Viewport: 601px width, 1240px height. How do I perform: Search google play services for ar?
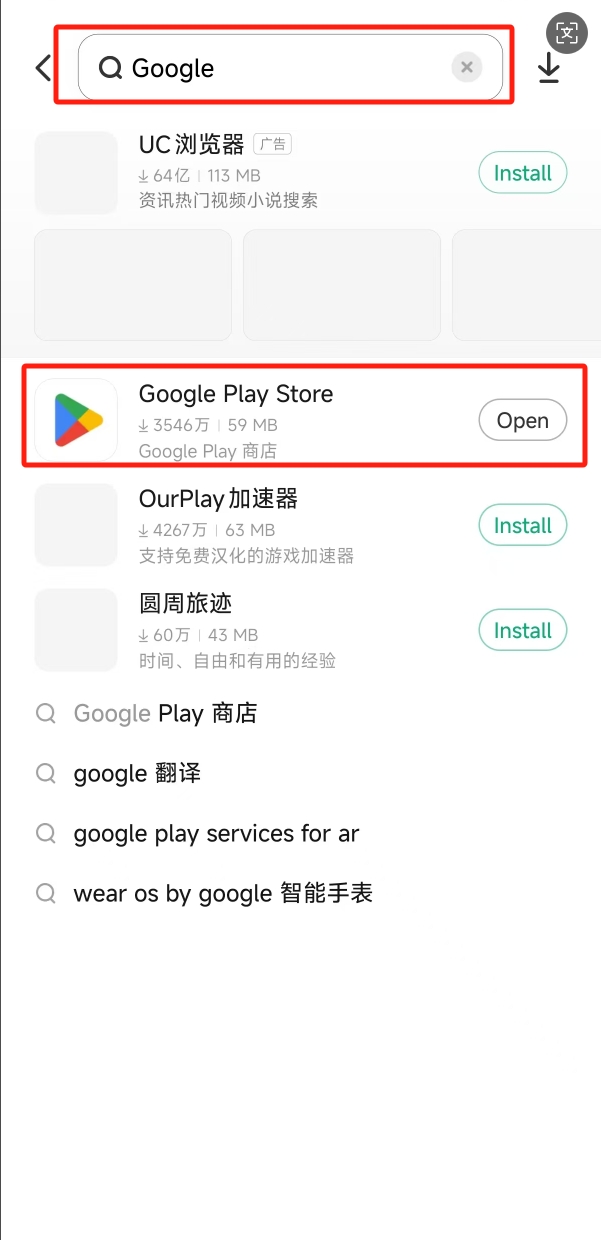216,834
